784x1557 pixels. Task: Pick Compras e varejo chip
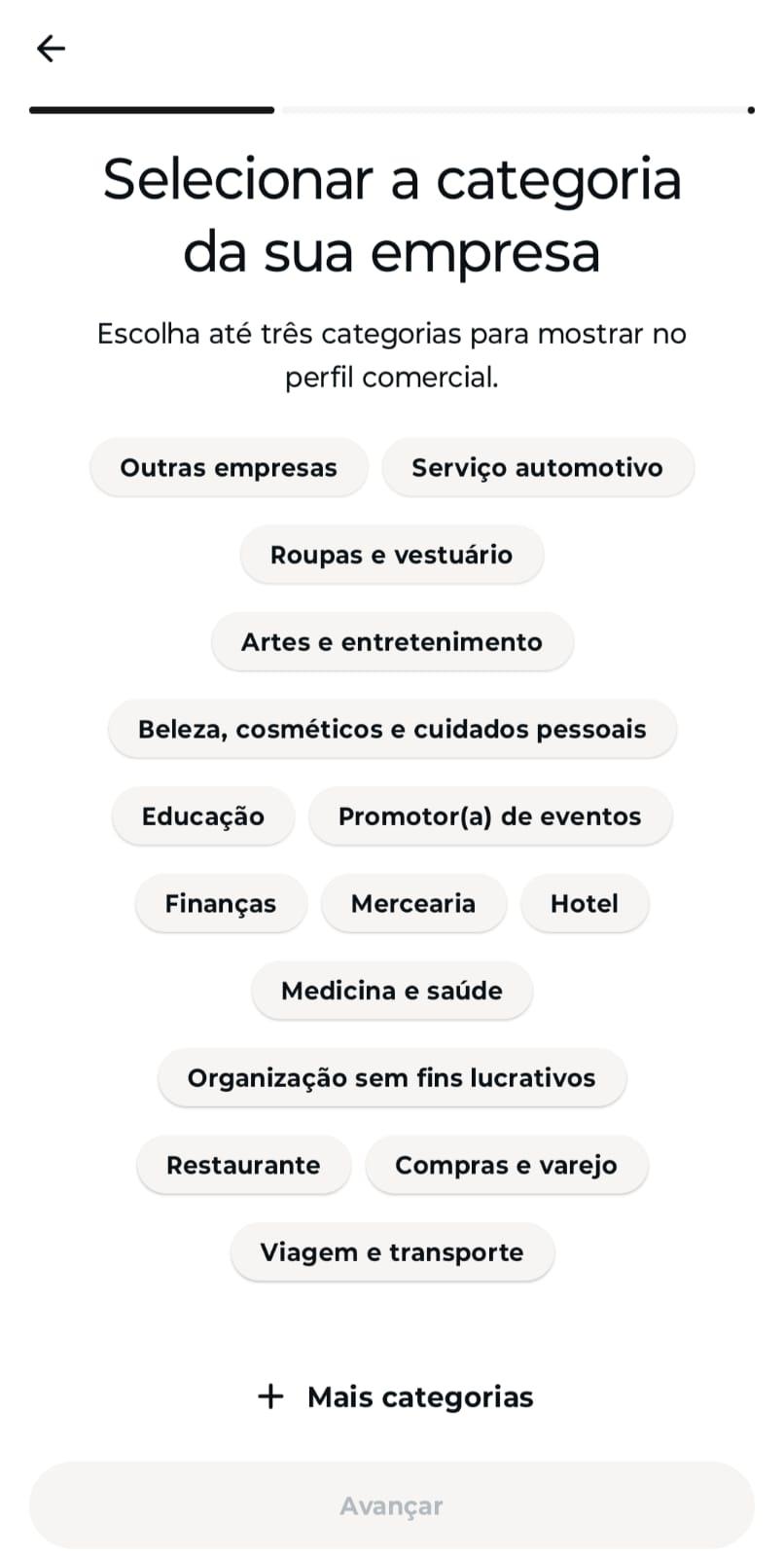tap(506, 1166)
